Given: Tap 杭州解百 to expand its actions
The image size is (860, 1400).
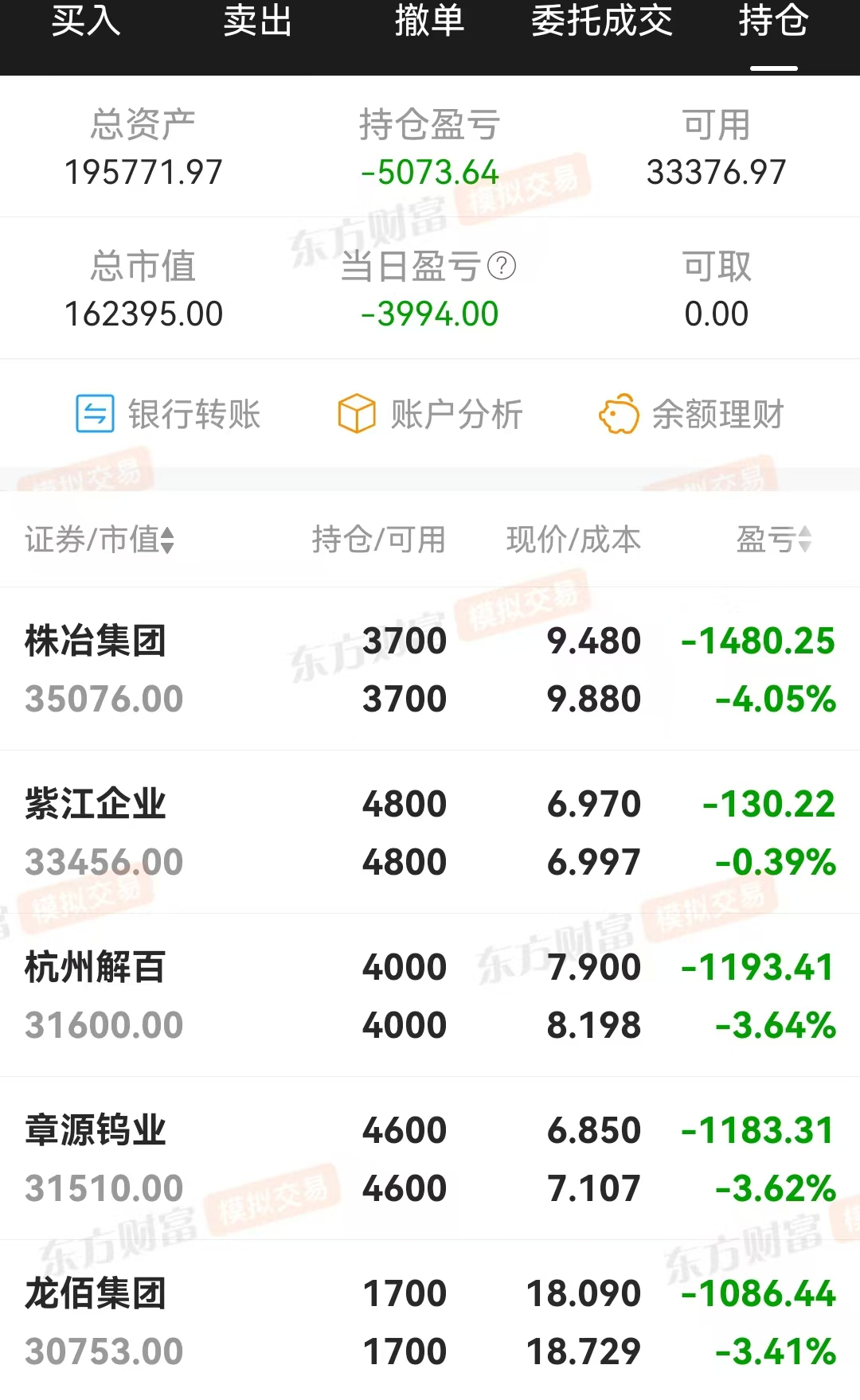Looking at the screenshot, I should (430, 995).
